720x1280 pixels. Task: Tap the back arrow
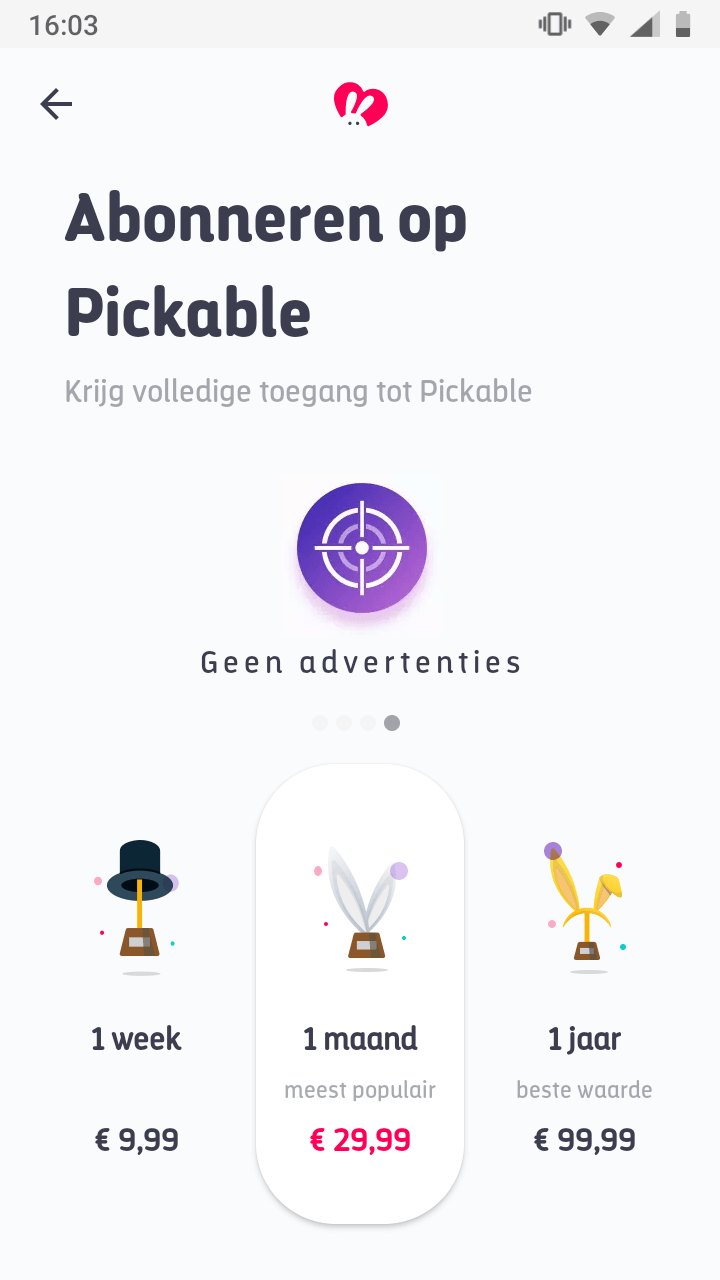pyautogui.click(x=56, y=103)
